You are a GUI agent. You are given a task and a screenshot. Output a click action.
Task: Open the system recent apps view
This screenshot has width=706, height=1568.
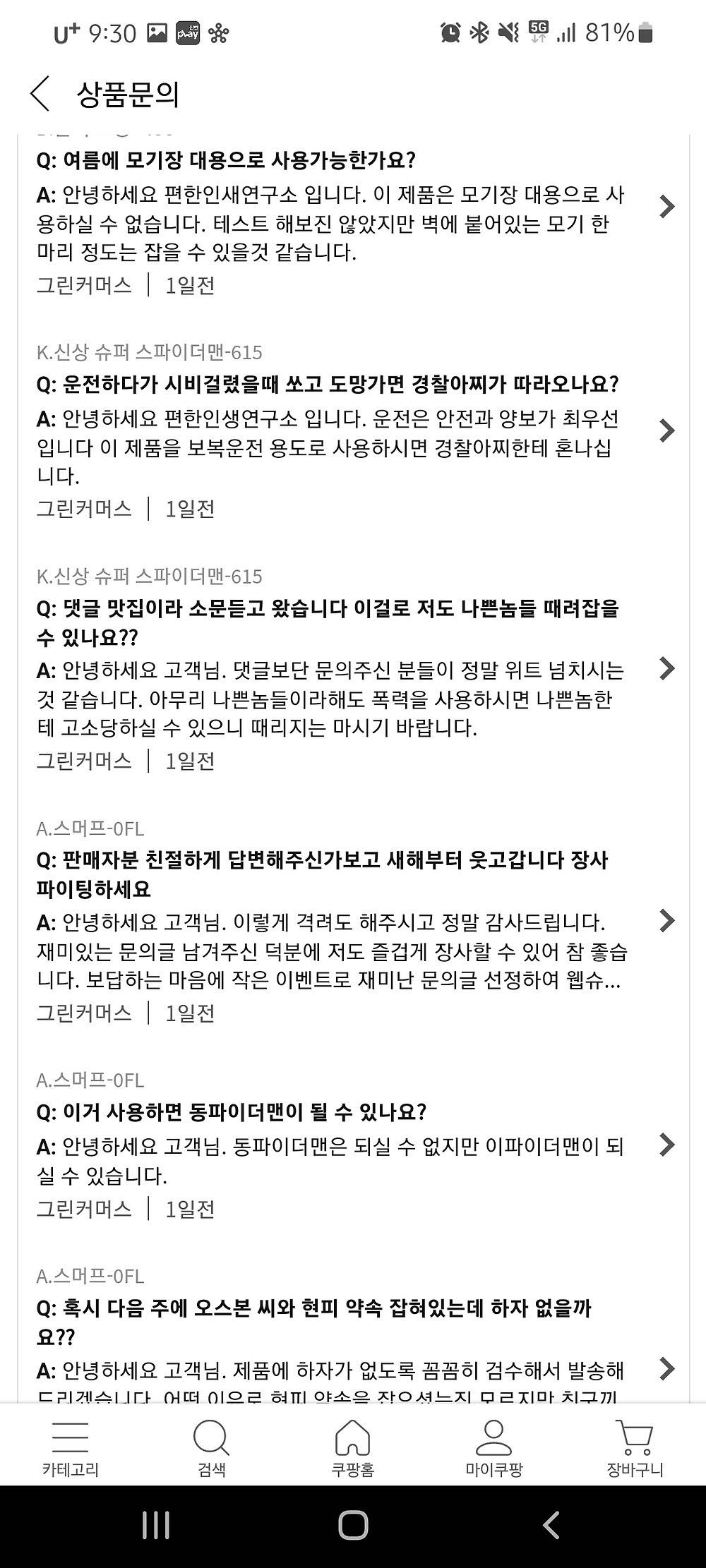click(x=155, y=1524)
